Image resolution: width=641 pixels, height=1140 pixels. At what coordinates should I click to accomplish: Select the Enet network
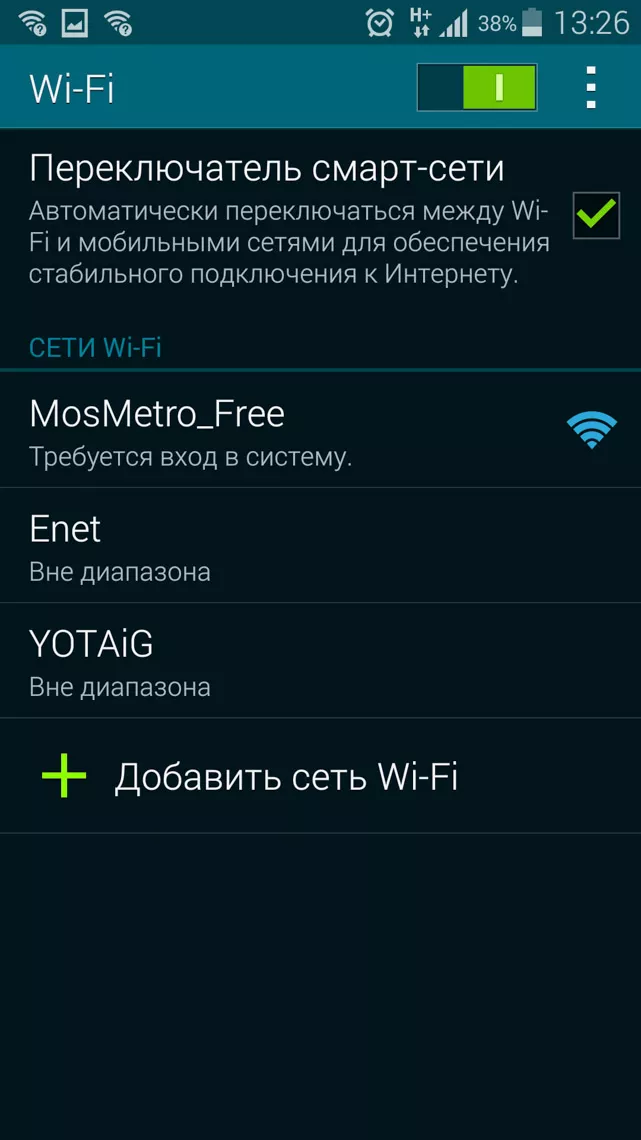pyautogui.click(x=300, y=546)
